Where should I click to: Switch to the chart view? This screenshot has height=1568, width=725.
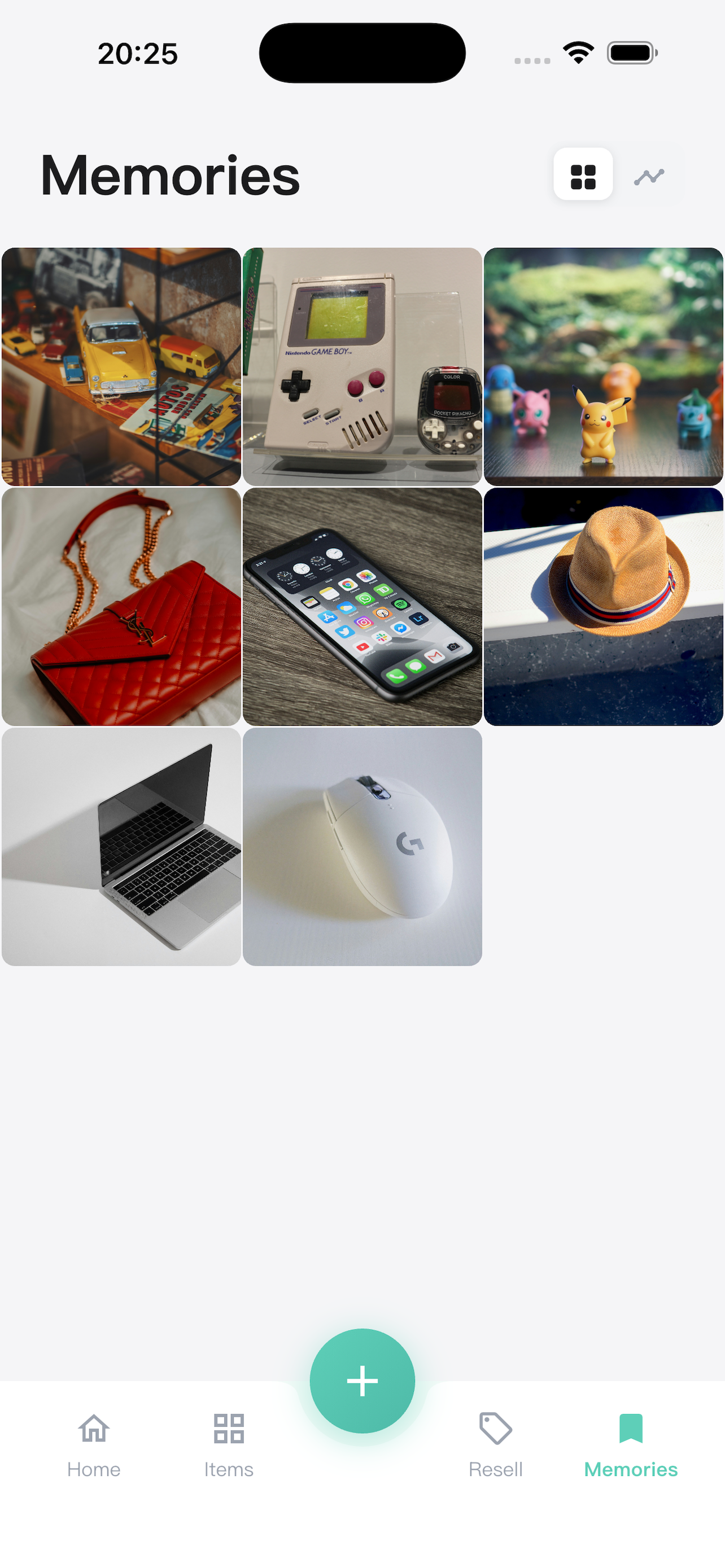point(648,177)
